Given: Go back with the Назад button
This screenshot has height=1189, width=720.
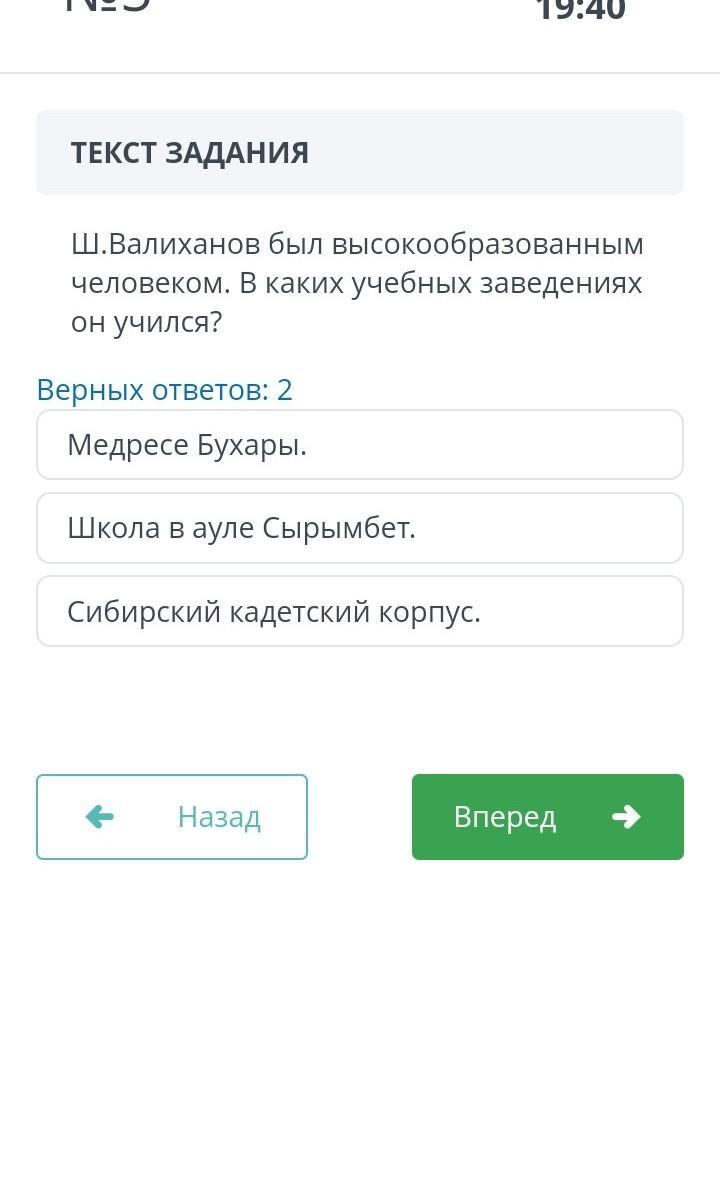Looking at the screenshot, I should point(172,817).
